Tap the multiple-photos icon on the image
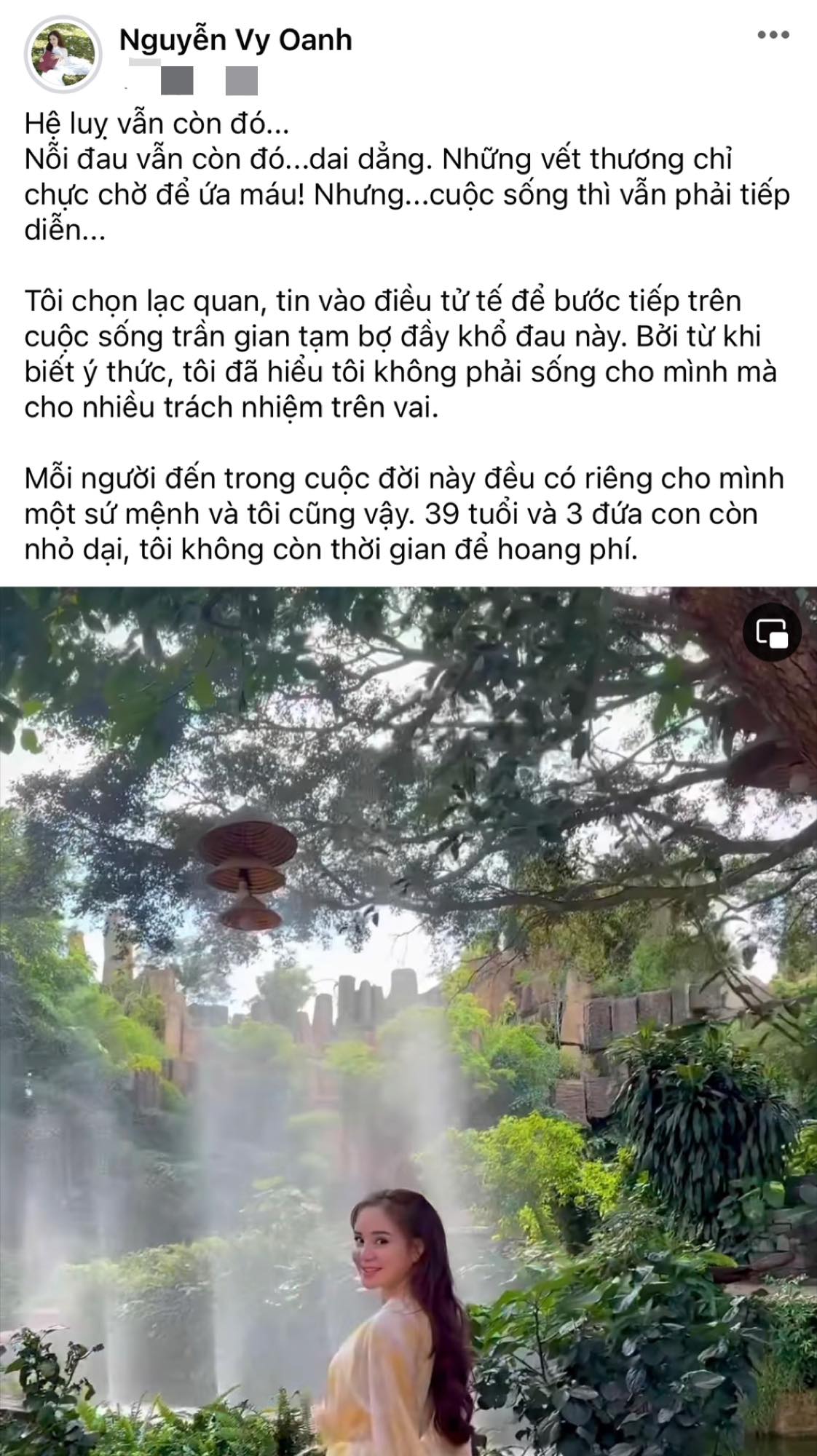This screenshot has width=817, height=1456. tap(772, 633)
